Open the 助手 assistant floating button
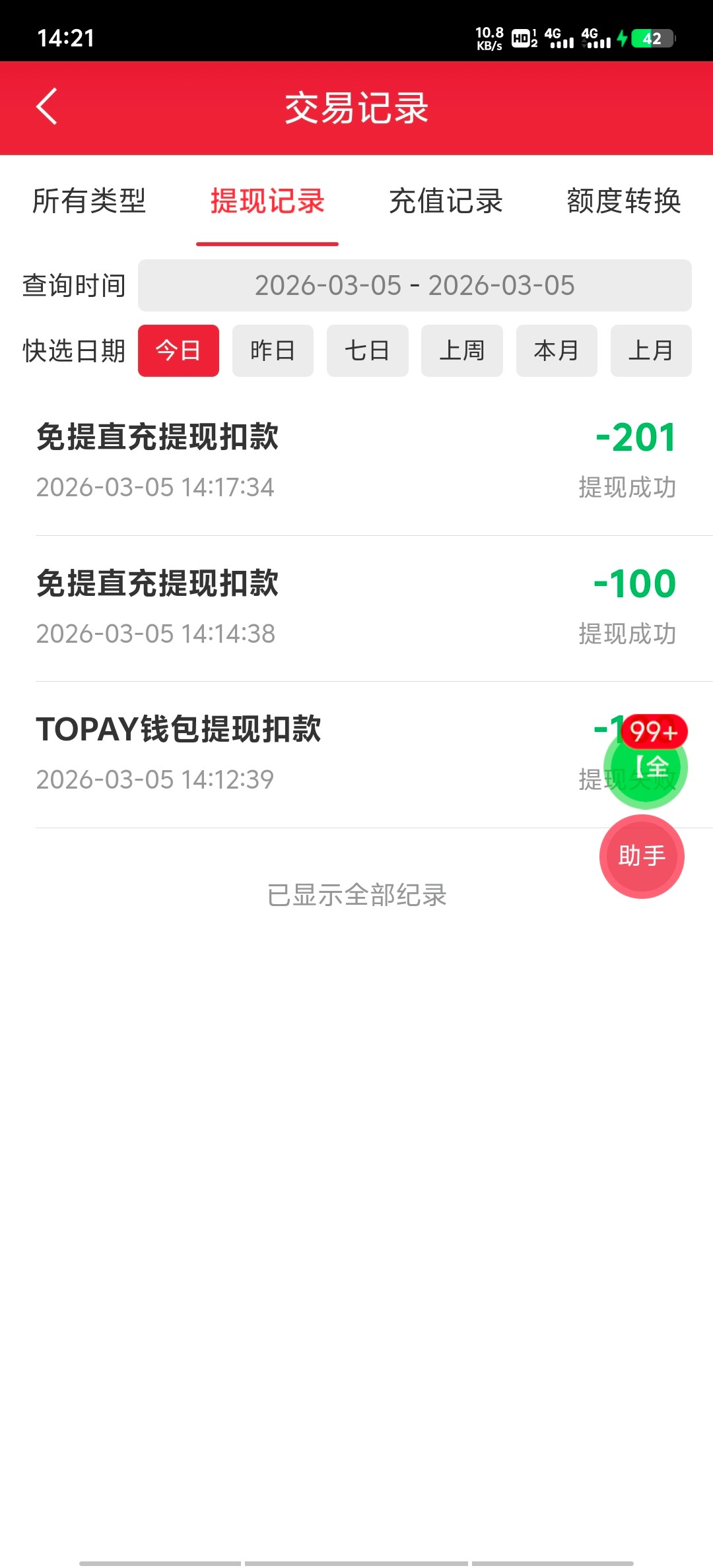The width and height of the screenshot is (713, 1568). click(641, 856)
